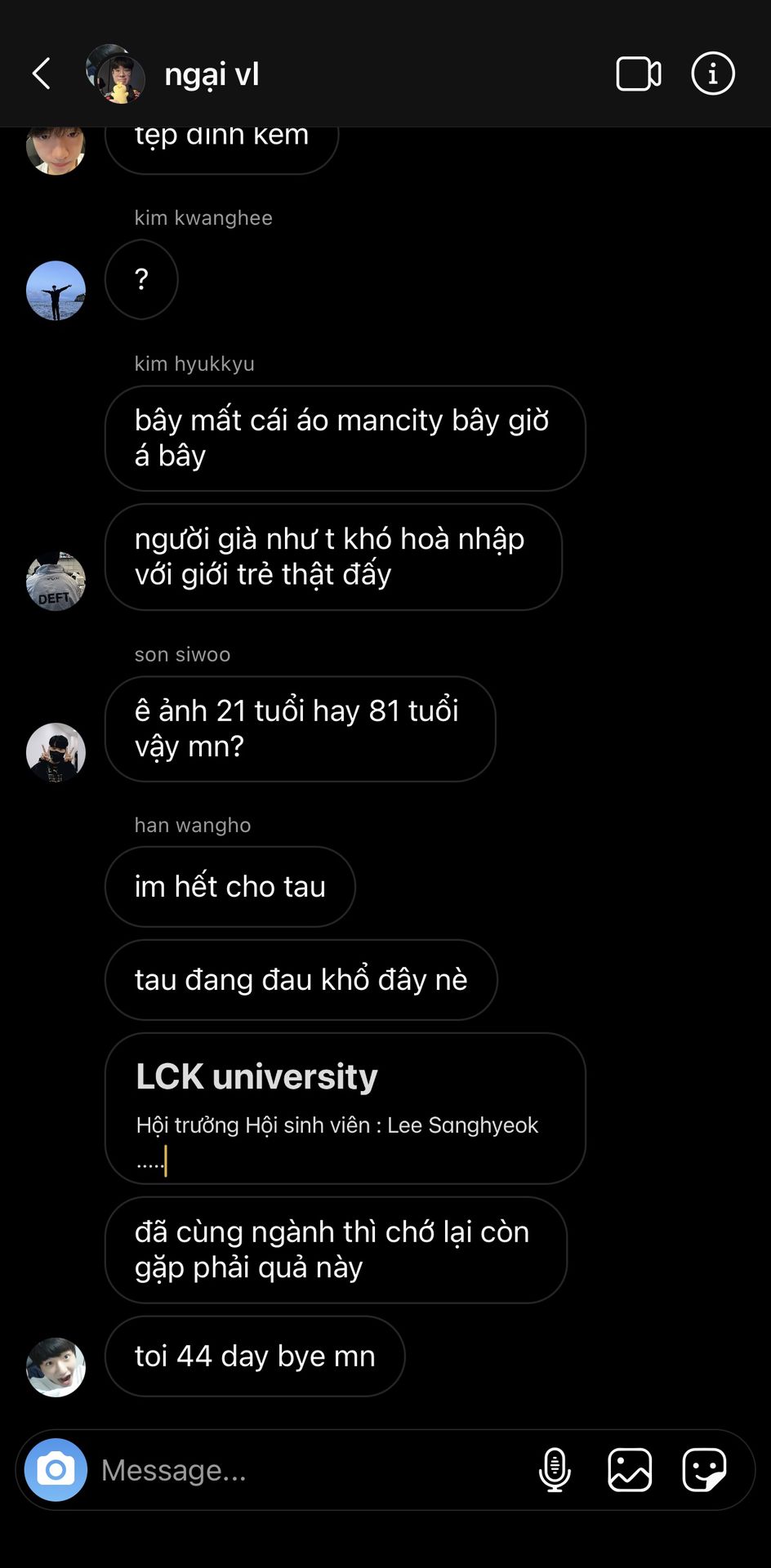View son siwoo's profile avatar
This screenshot has height=1568, width=771.
pyautogui.click(x=56, y=752)
